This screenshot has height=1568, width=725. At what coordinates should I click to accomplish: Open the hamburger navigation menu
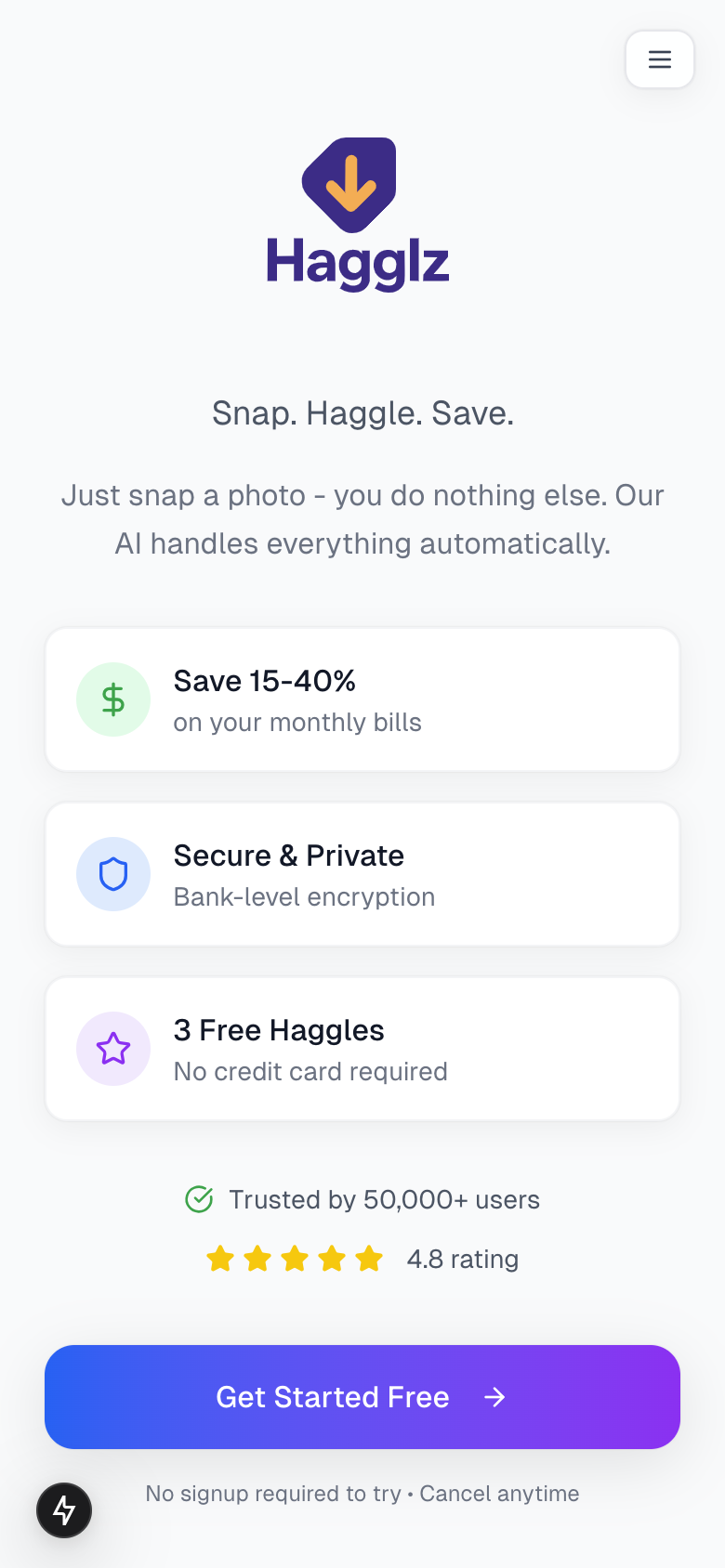coord(659,59)
